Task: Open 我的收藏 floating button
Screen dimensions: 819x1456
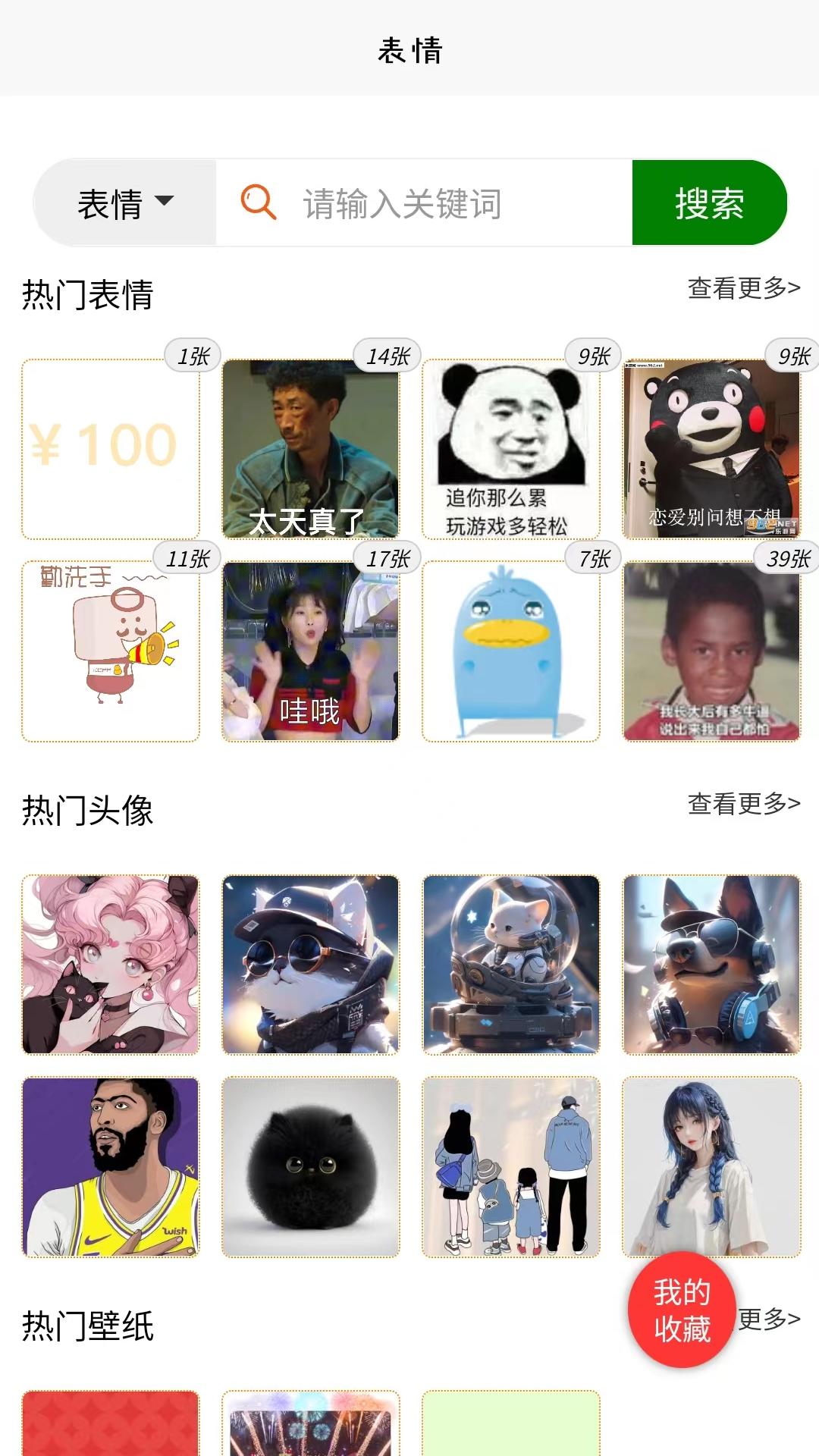Action: pos(682,1310)
